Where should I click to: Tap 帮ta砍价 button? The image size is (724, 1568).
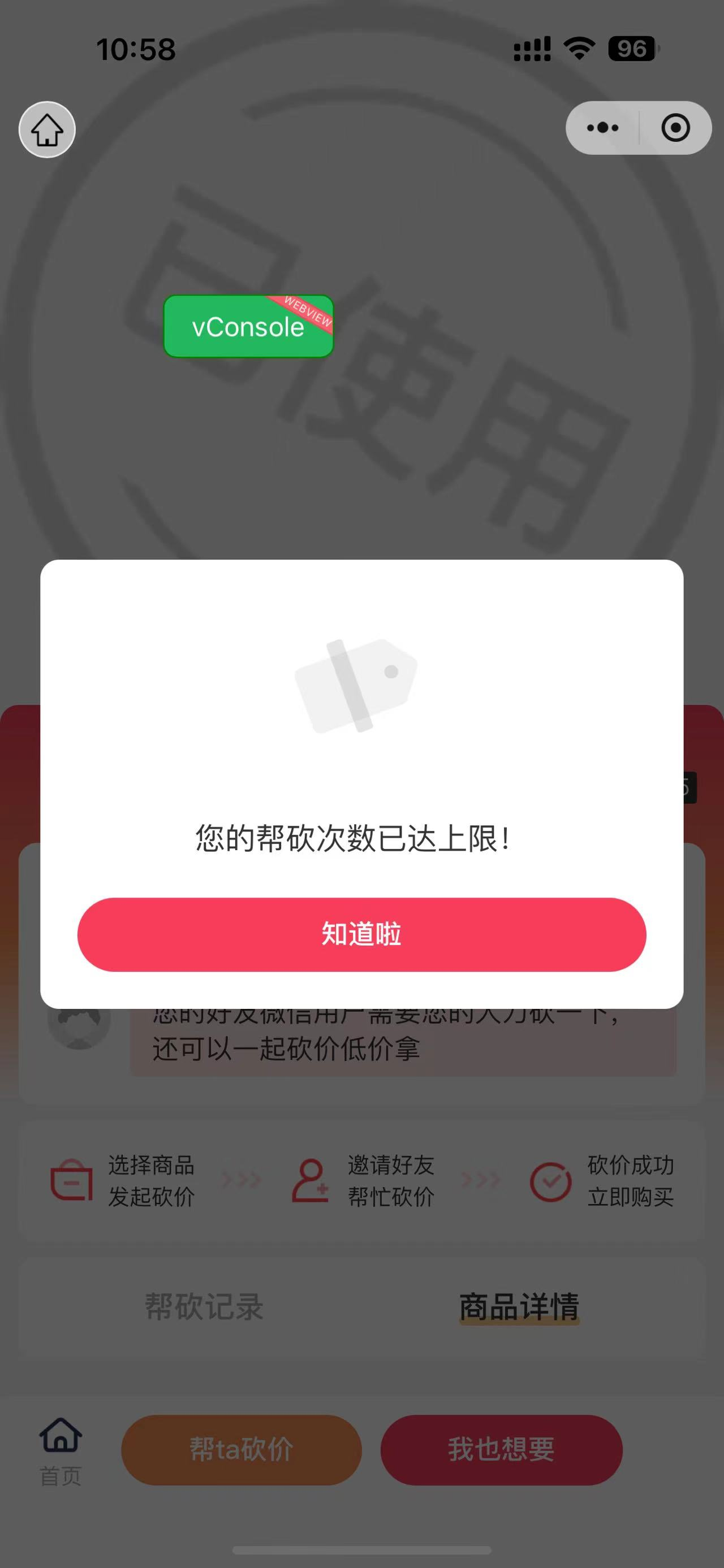(x=241, y=1449)
